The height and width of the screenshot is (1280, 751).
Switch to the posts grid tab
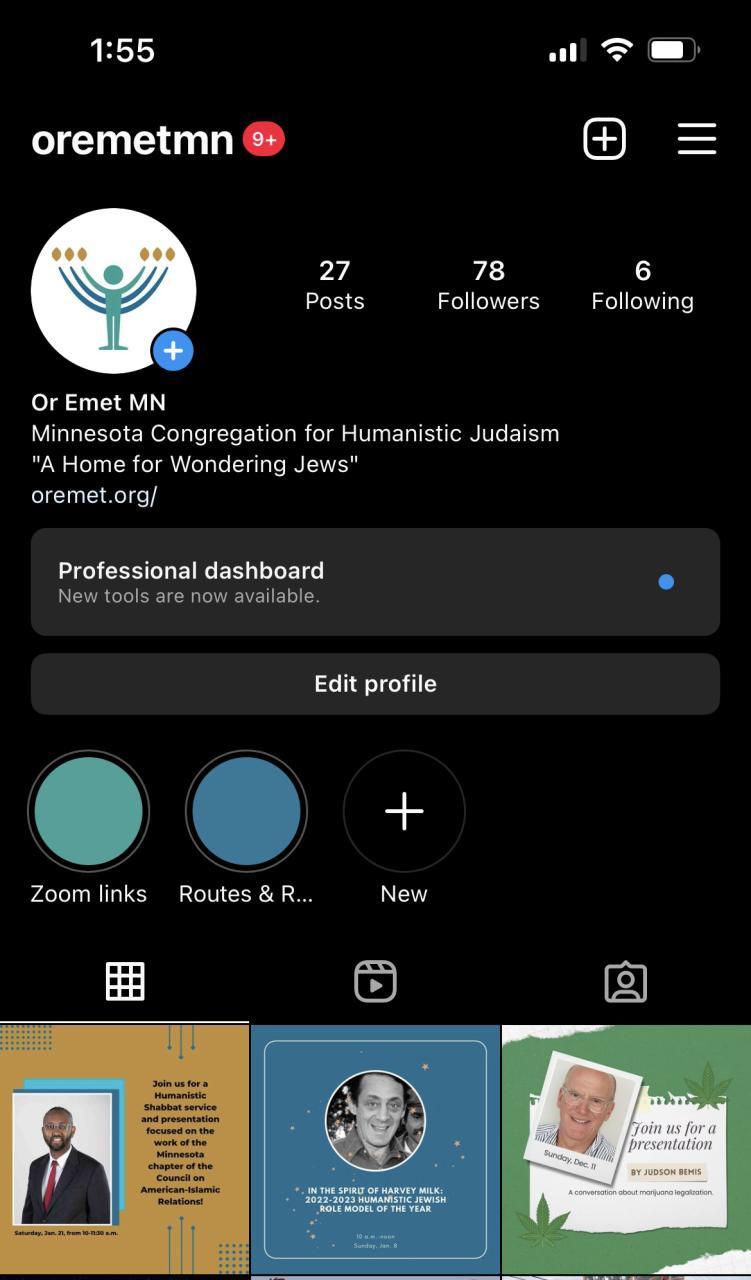(125, 982)
